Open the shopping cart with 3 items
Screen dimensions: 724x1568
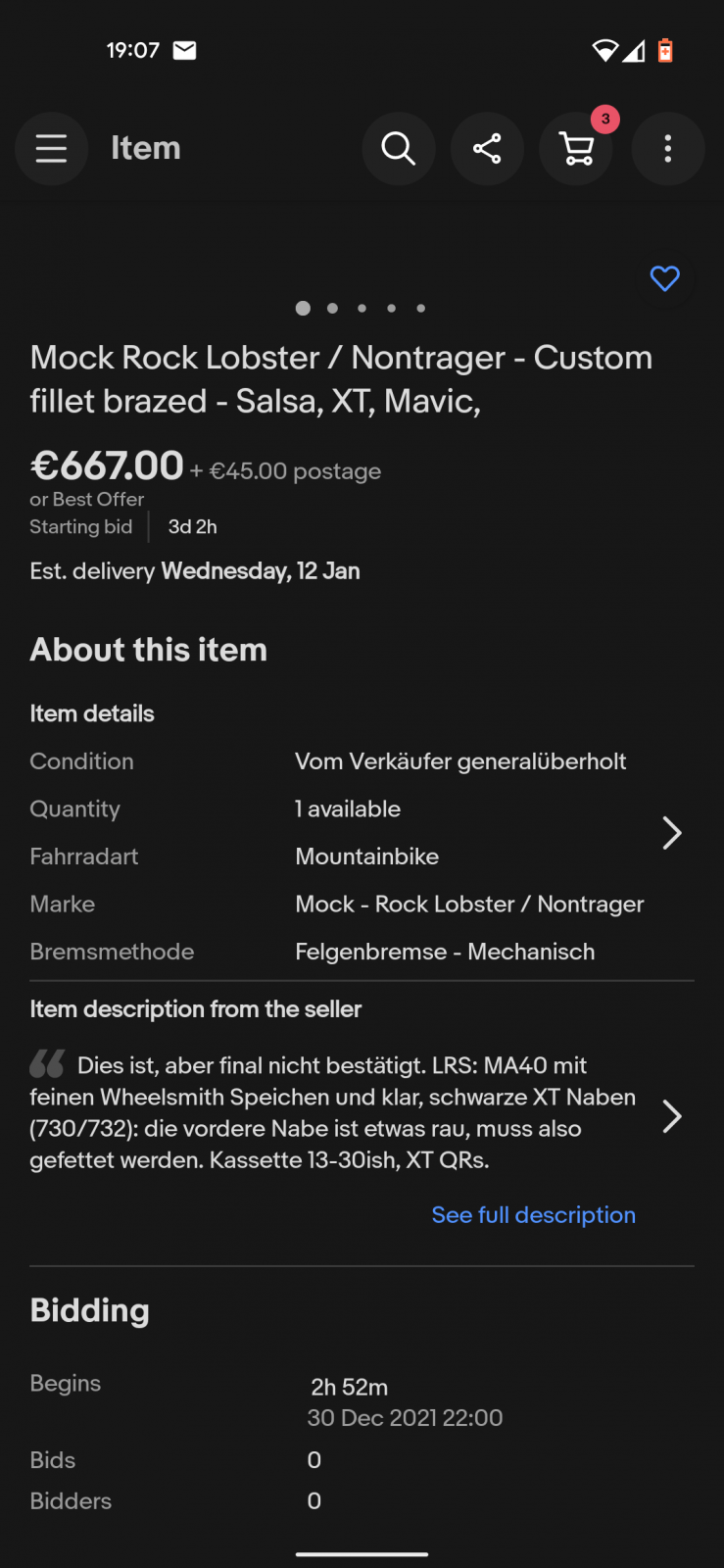[576, 148]
